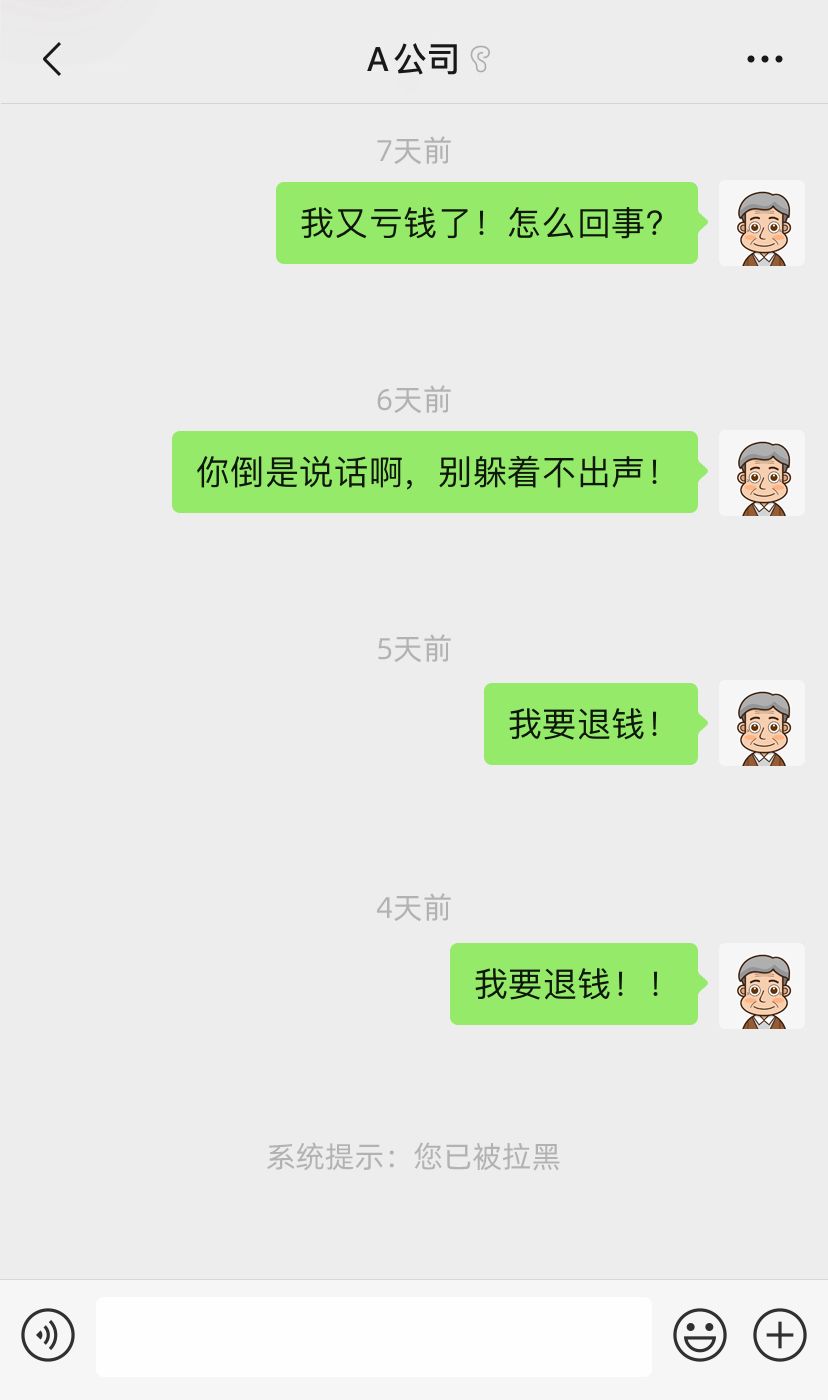
Task: Tap the user avatar next to the newest message
Action: click(762, 985)
